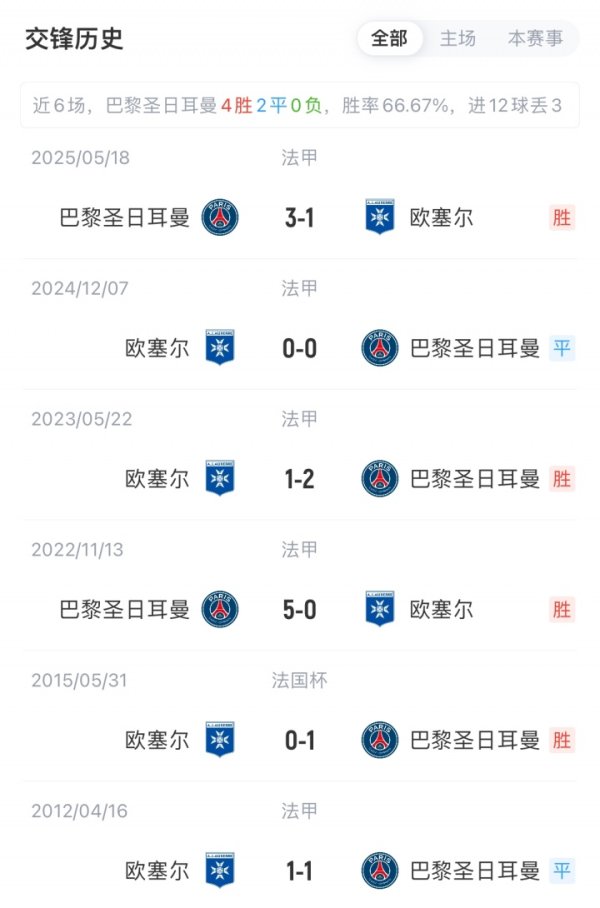View the 2024/12/07 match that ended 0-0
This screenshot has width=600, height=908.
pyautogui.click(x=299, y=348)
